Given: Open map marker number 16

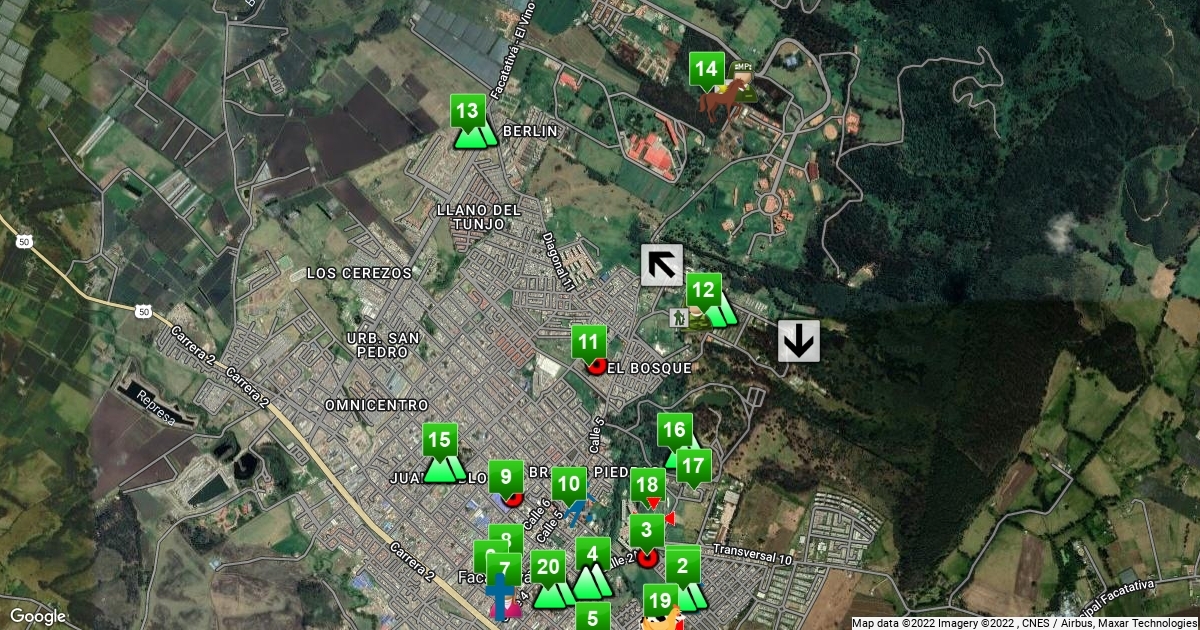Looking at the screenshot, I should 675,431.
